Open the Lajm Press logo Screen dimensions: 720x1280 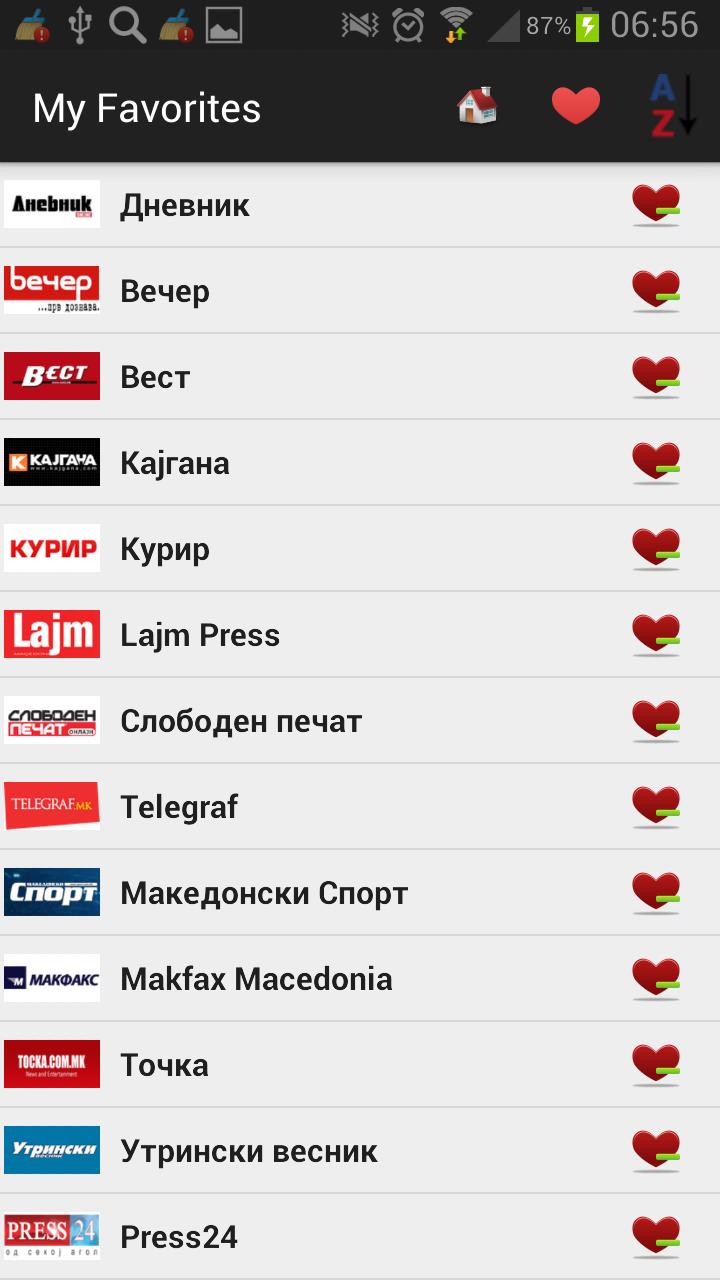pos(51,634)
